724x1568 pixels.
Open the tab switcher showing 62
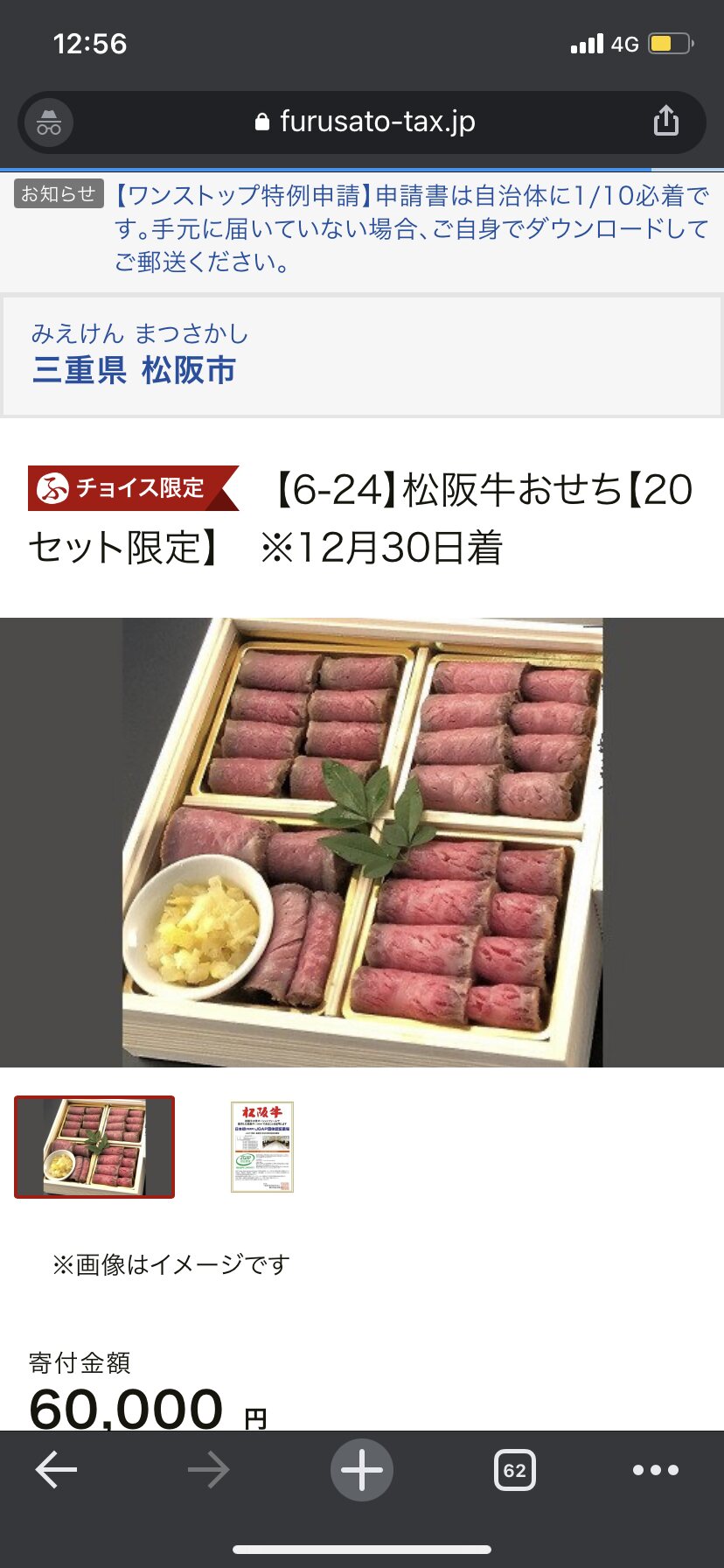[514, 1470]
